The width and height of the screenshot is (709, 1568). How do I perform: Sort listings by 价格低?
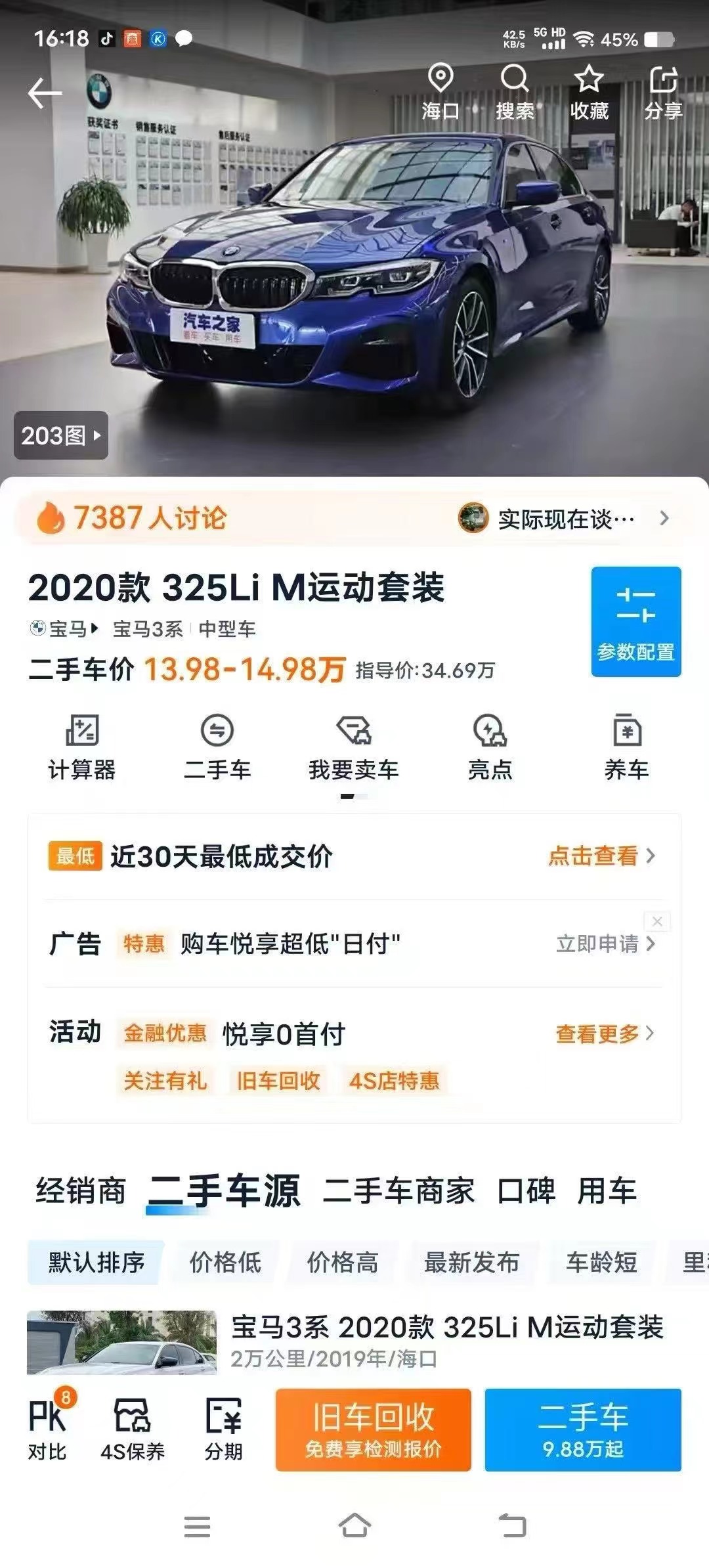coord(225,1262)
